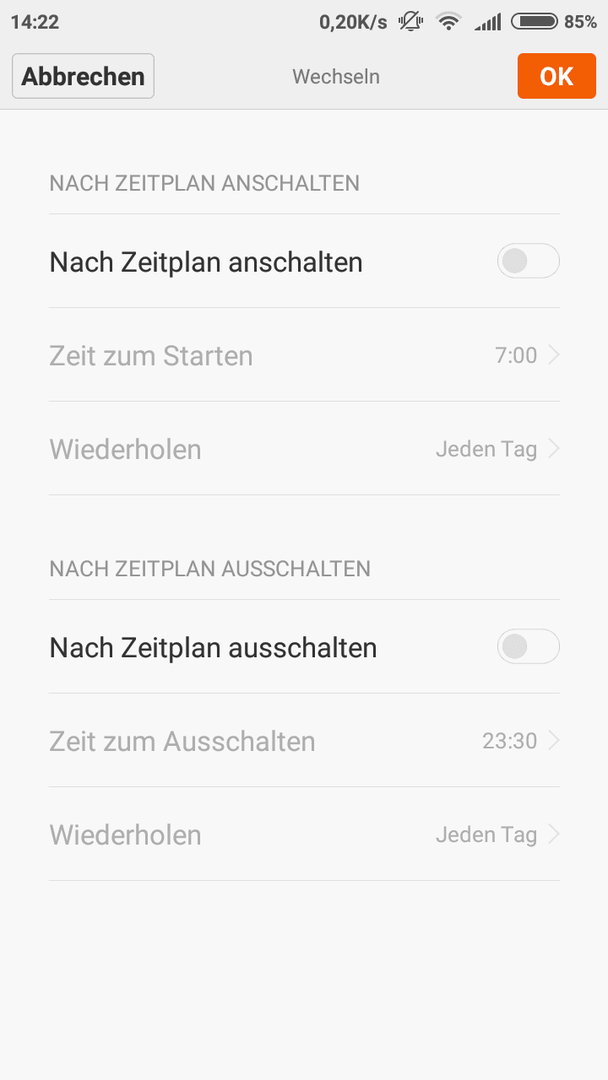This screenshot has height=1080, width=608.
Task: Open Wiederholen under power-on schedule
Action: pyautogui.click(x=304, y=449)
